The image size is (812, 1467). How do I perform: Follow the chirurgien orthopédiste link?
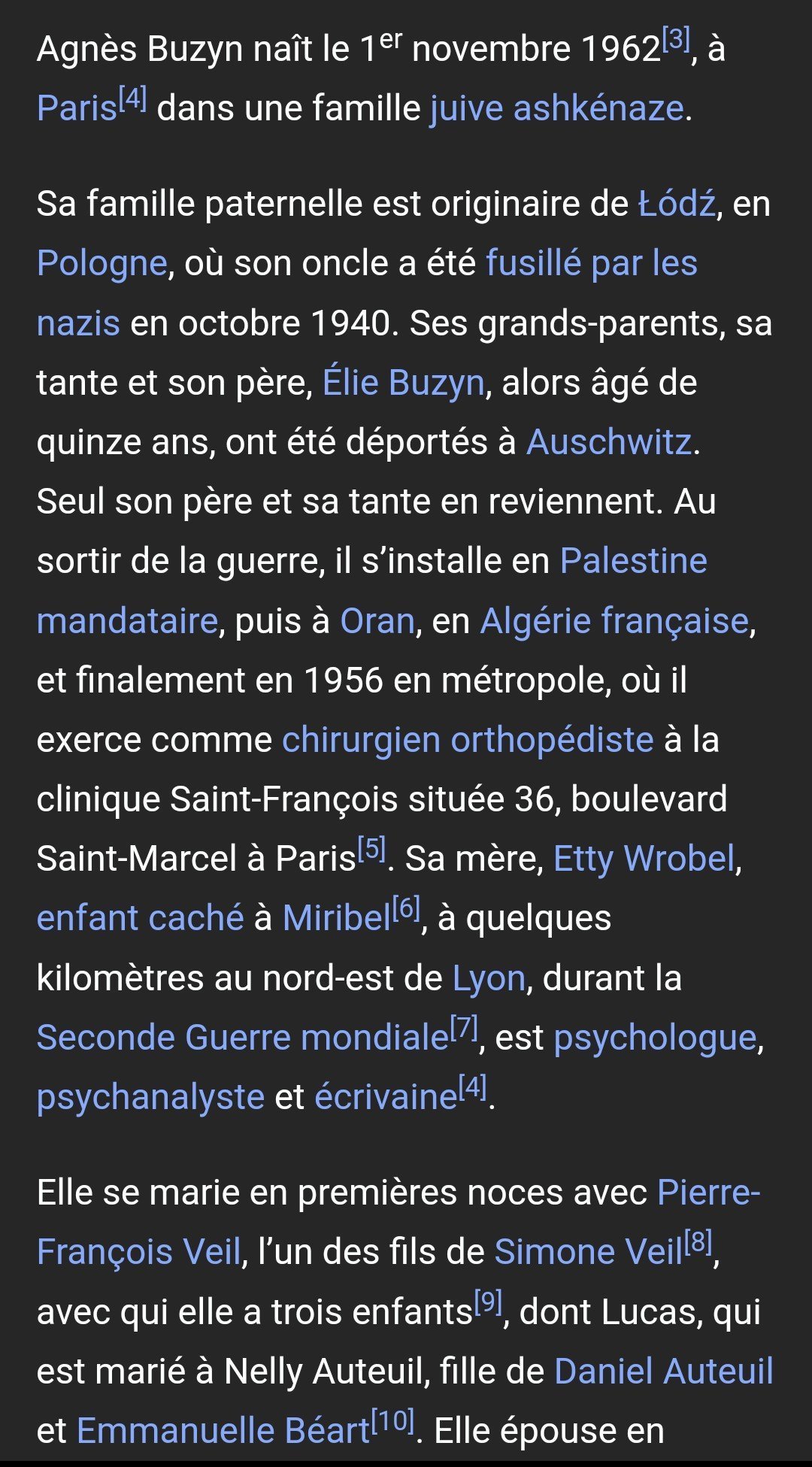pos(468,740)
